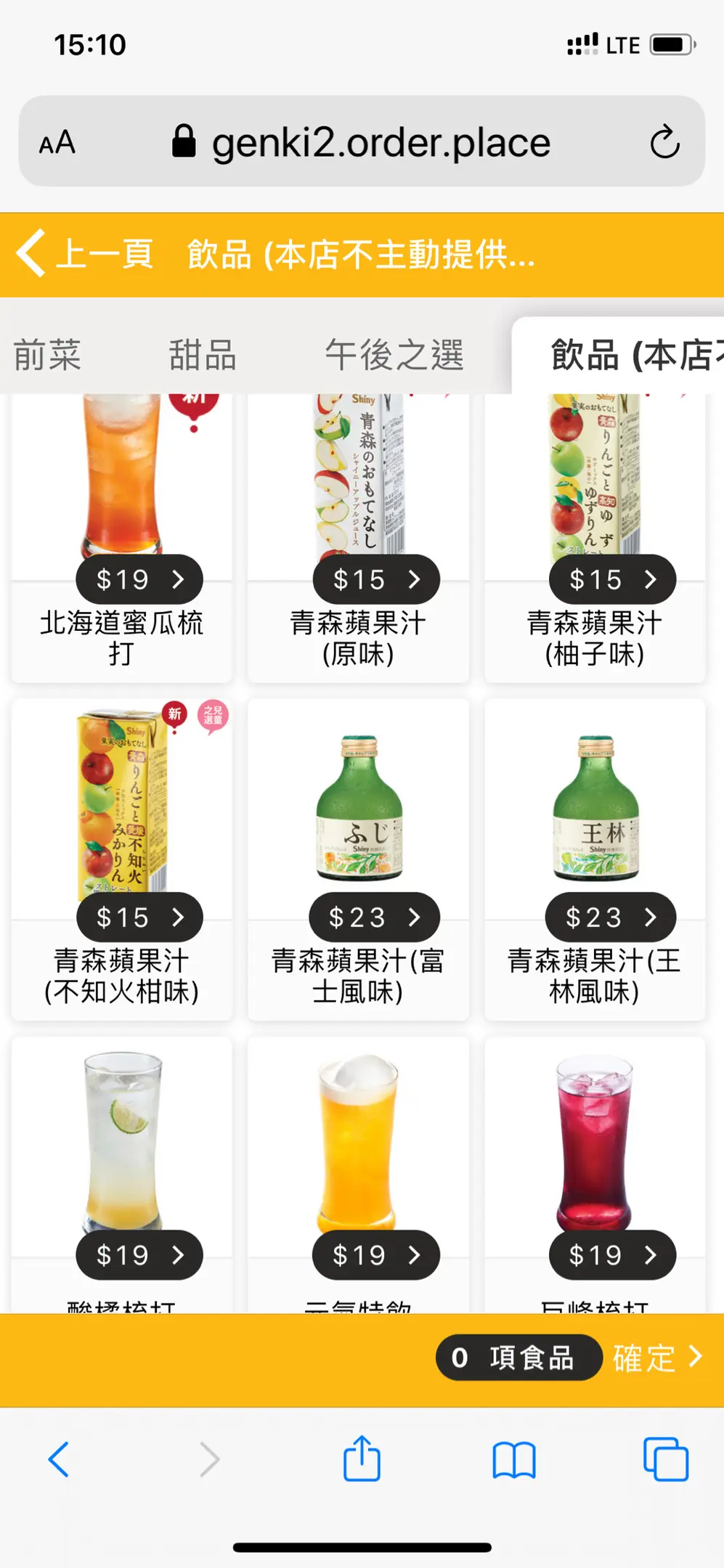Switch to the 甜品 tab
Screen dimensions: 724x1568
(x=203, y=355)
